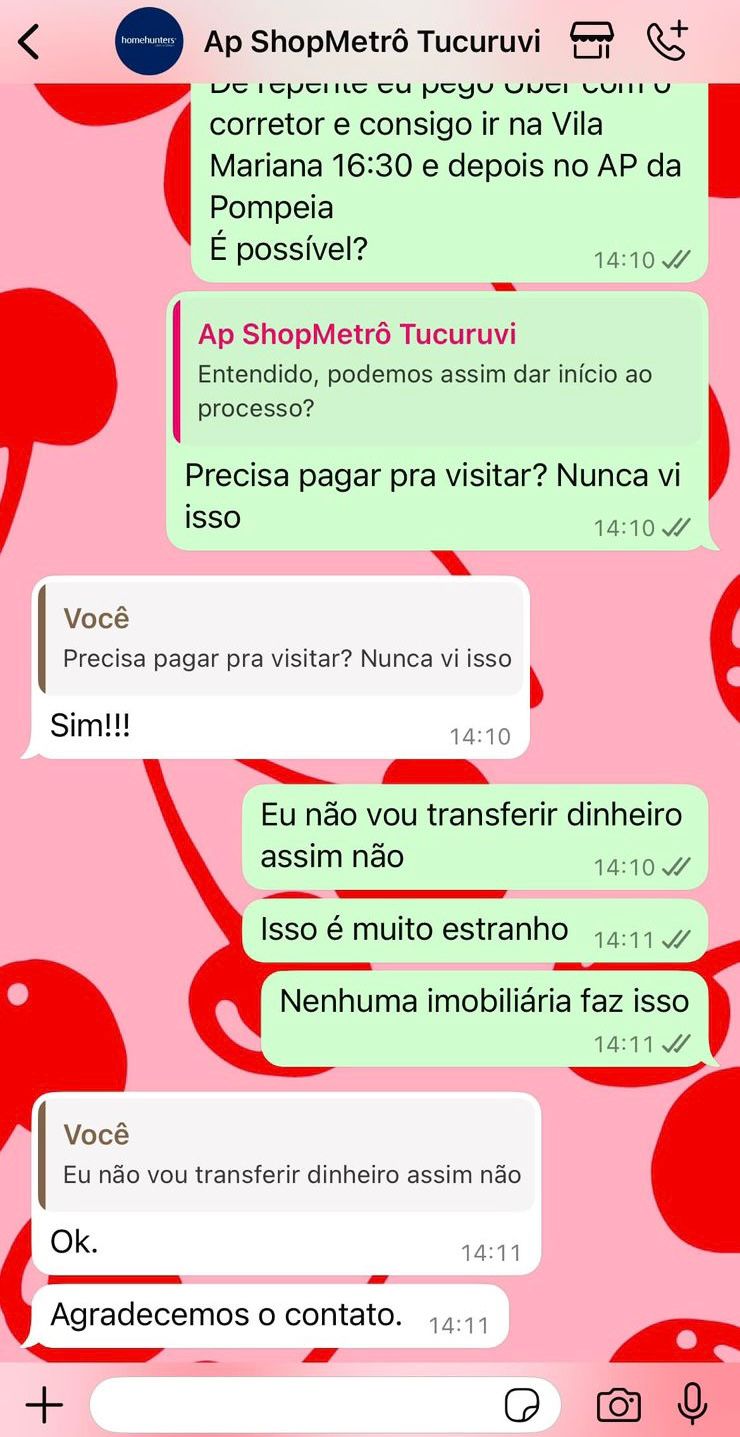This screenshot has height=1437, width=740.
Task: Jump to quoted 'Eu não vou transferir dinheiro' message
Action: [x=288, y=1155]
